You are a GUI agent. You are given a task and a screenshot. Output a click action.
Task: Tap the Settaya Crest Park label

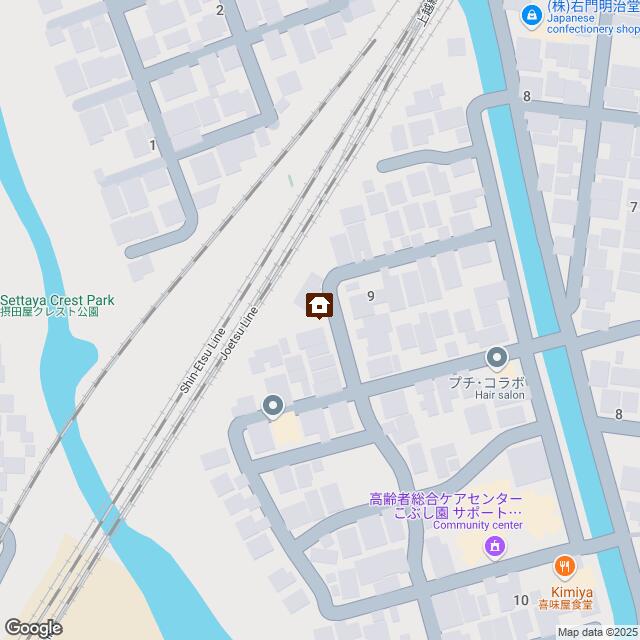57,300
